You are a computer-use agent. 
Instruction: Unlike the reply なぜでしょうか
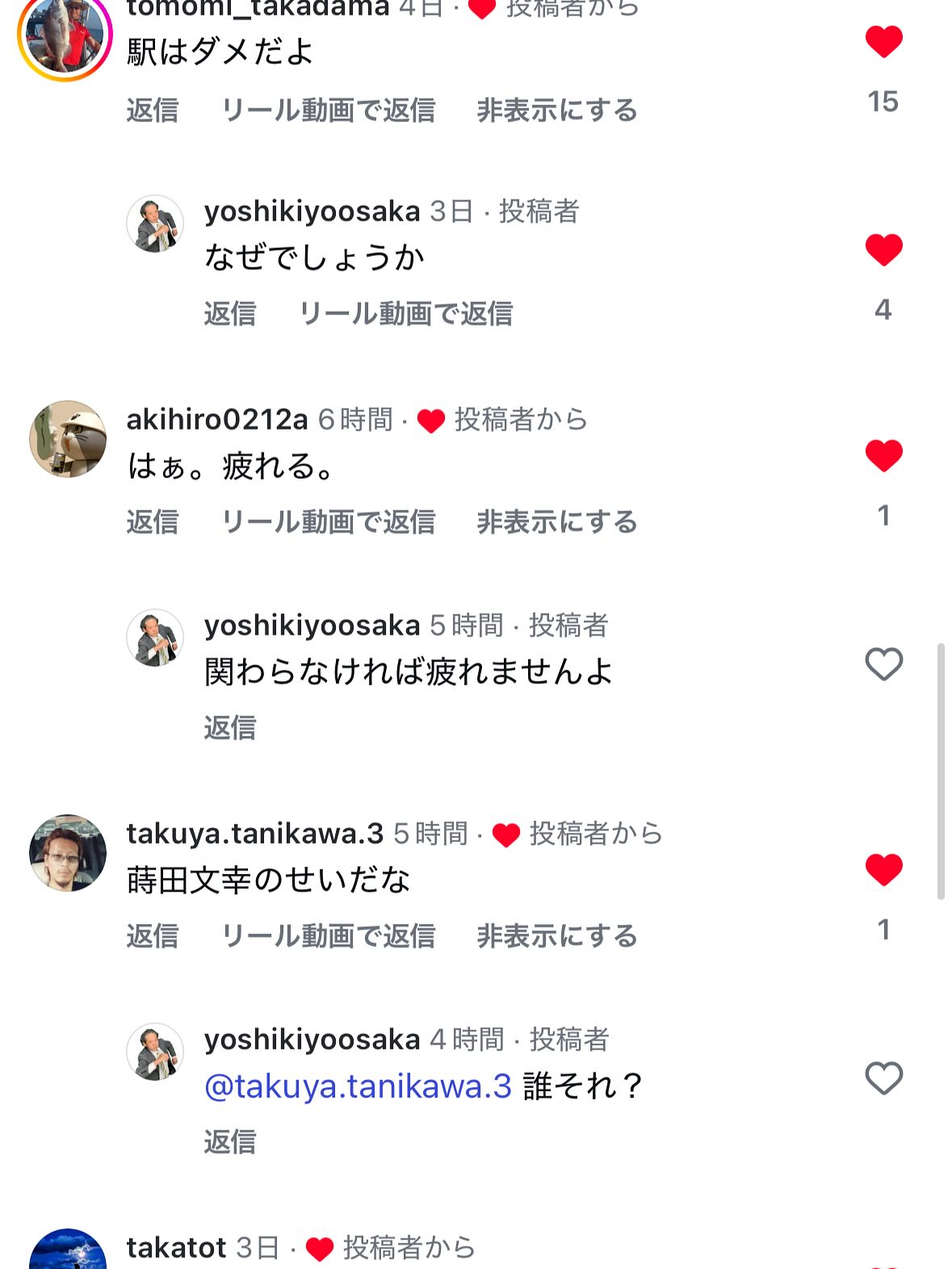coord(883,250)
